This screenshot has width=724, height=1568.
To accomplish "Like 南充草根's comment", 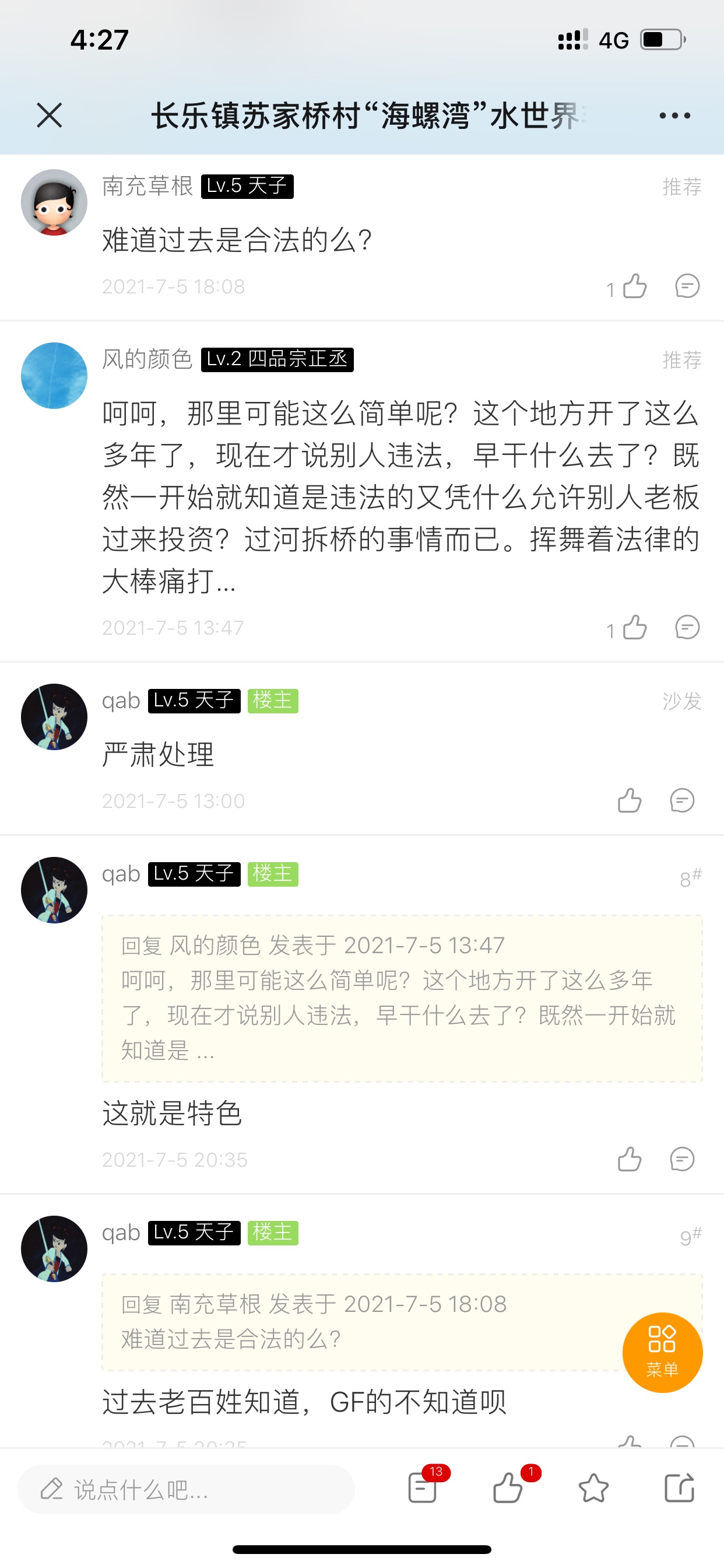I will 634,286.
